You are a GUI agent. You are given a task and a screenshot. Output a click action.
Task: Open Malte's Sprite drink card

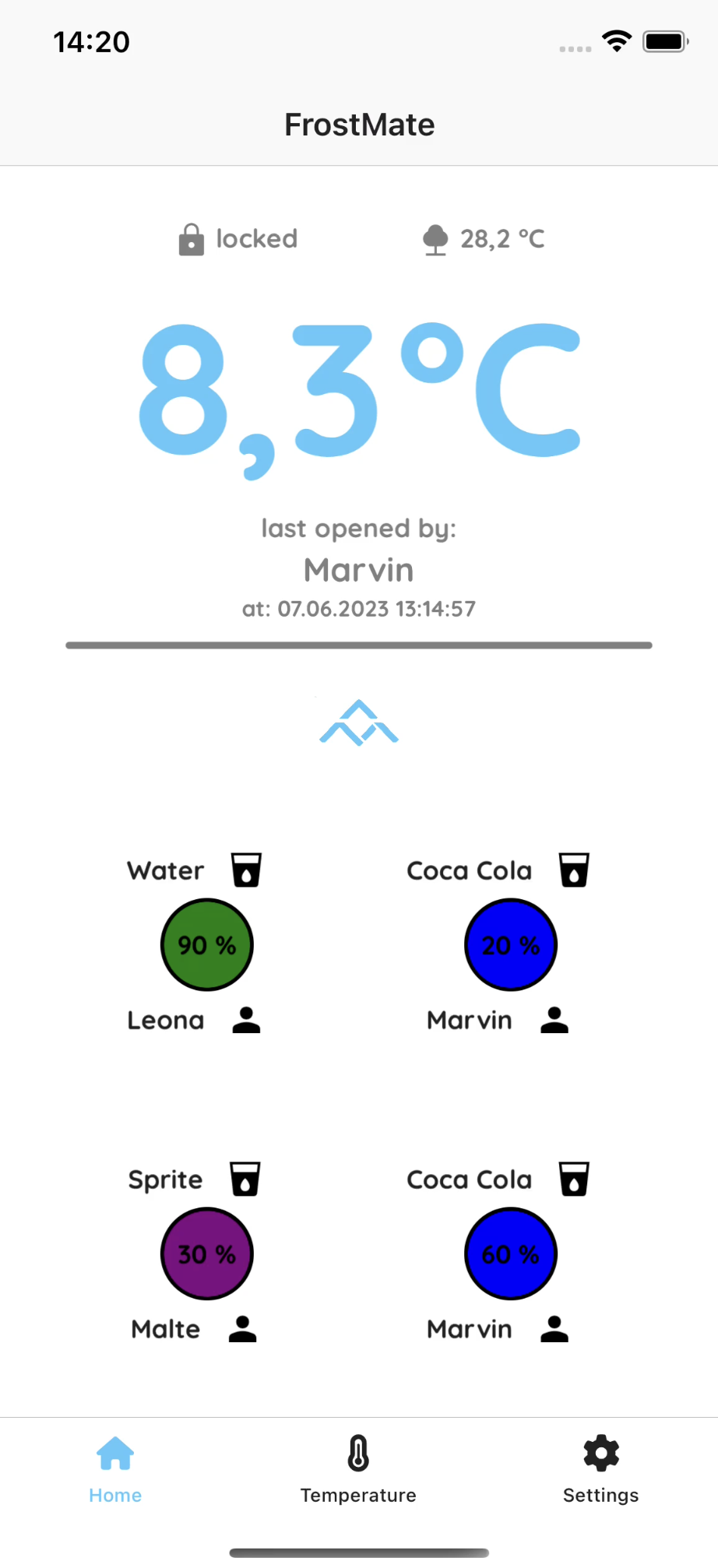[x=207, y=1253]
